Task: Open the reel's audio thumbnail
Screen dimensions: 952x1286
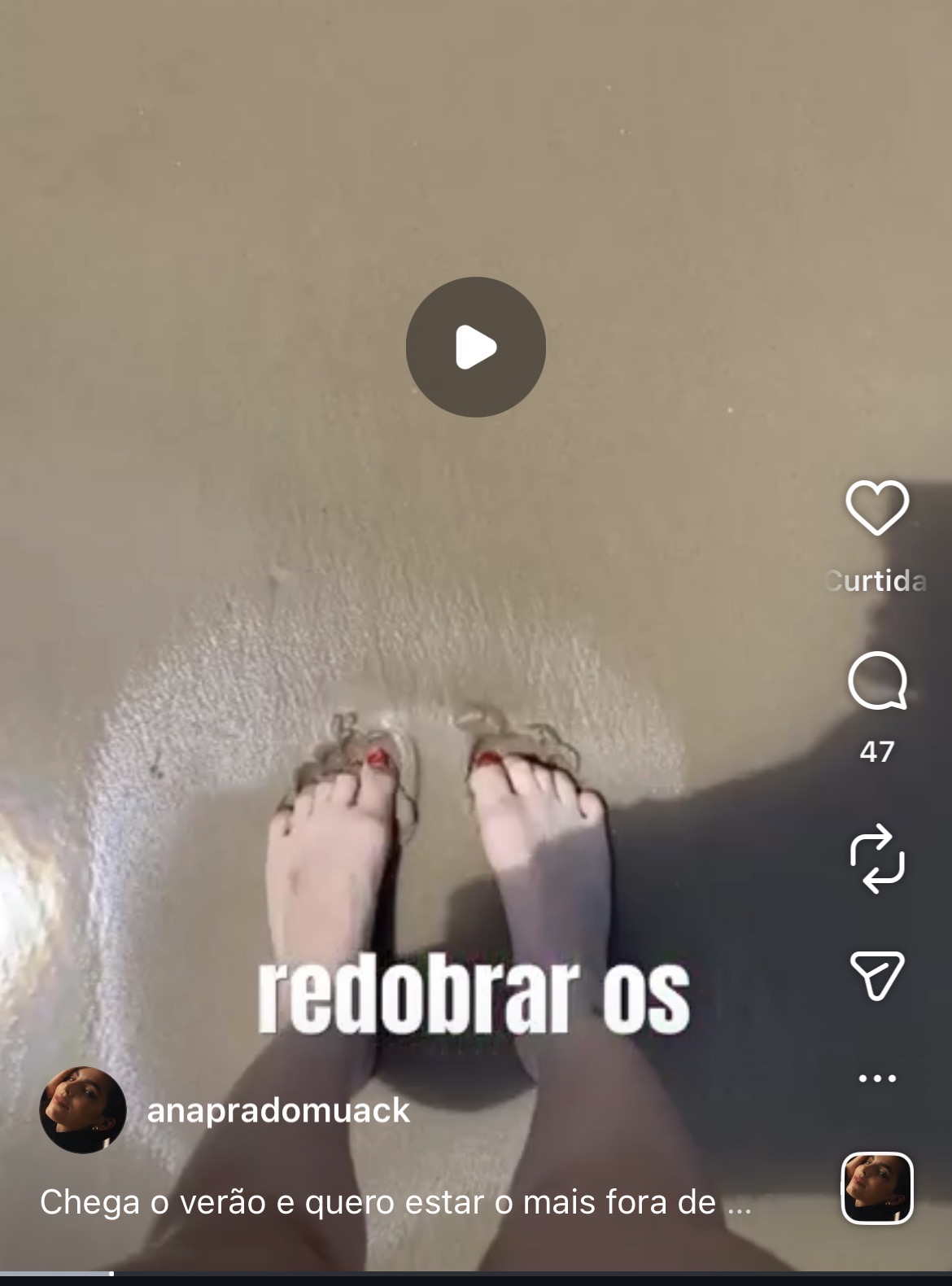Action: pyautogui.click(x=876, y=1188)
